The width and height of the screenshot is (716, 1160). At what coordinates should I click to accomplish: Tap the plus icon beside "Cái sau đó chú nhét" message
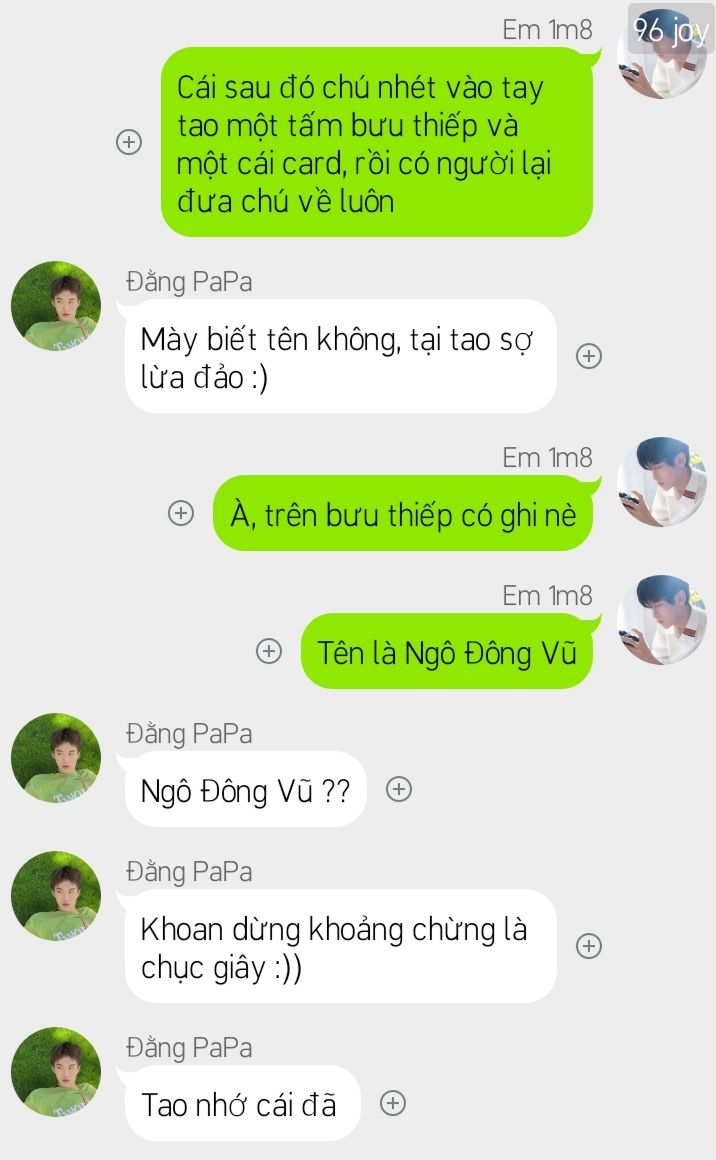coord(129,141)
